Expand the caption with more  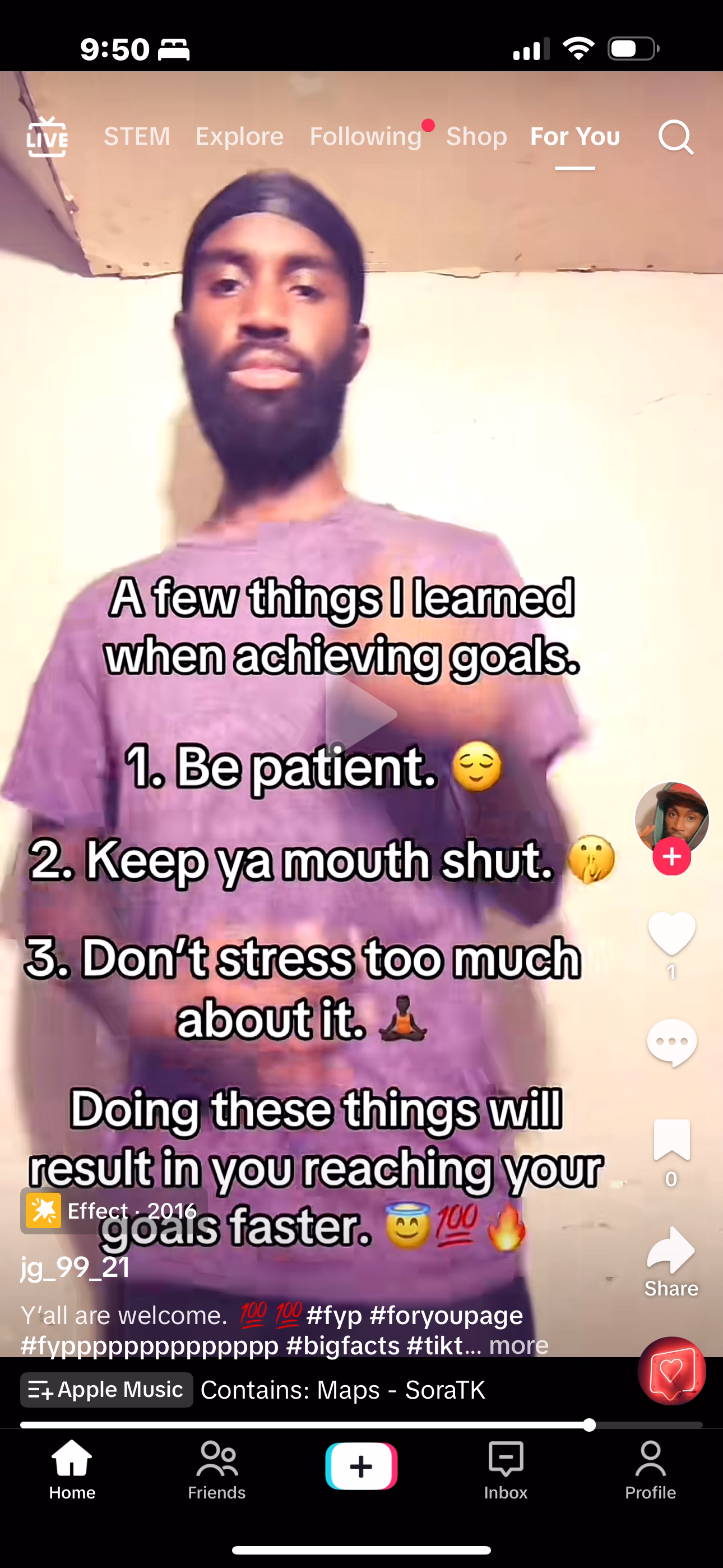pyautogui.click(x=518, y=1345)
